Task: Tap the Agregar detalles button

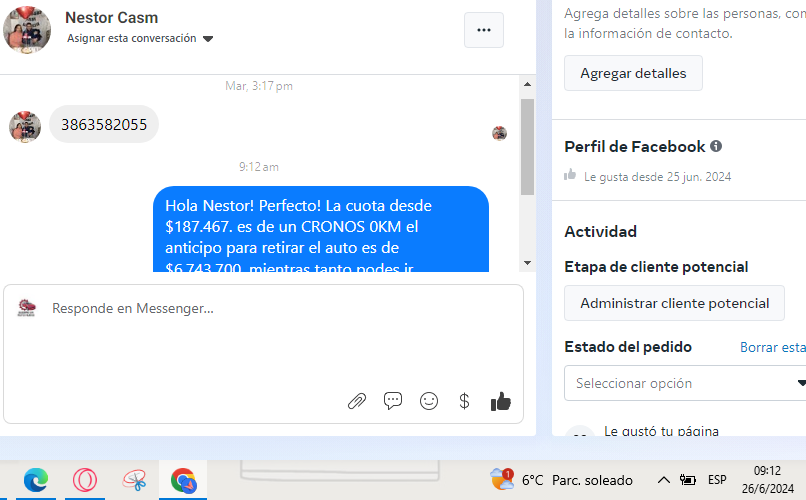Action: [633, 73]
